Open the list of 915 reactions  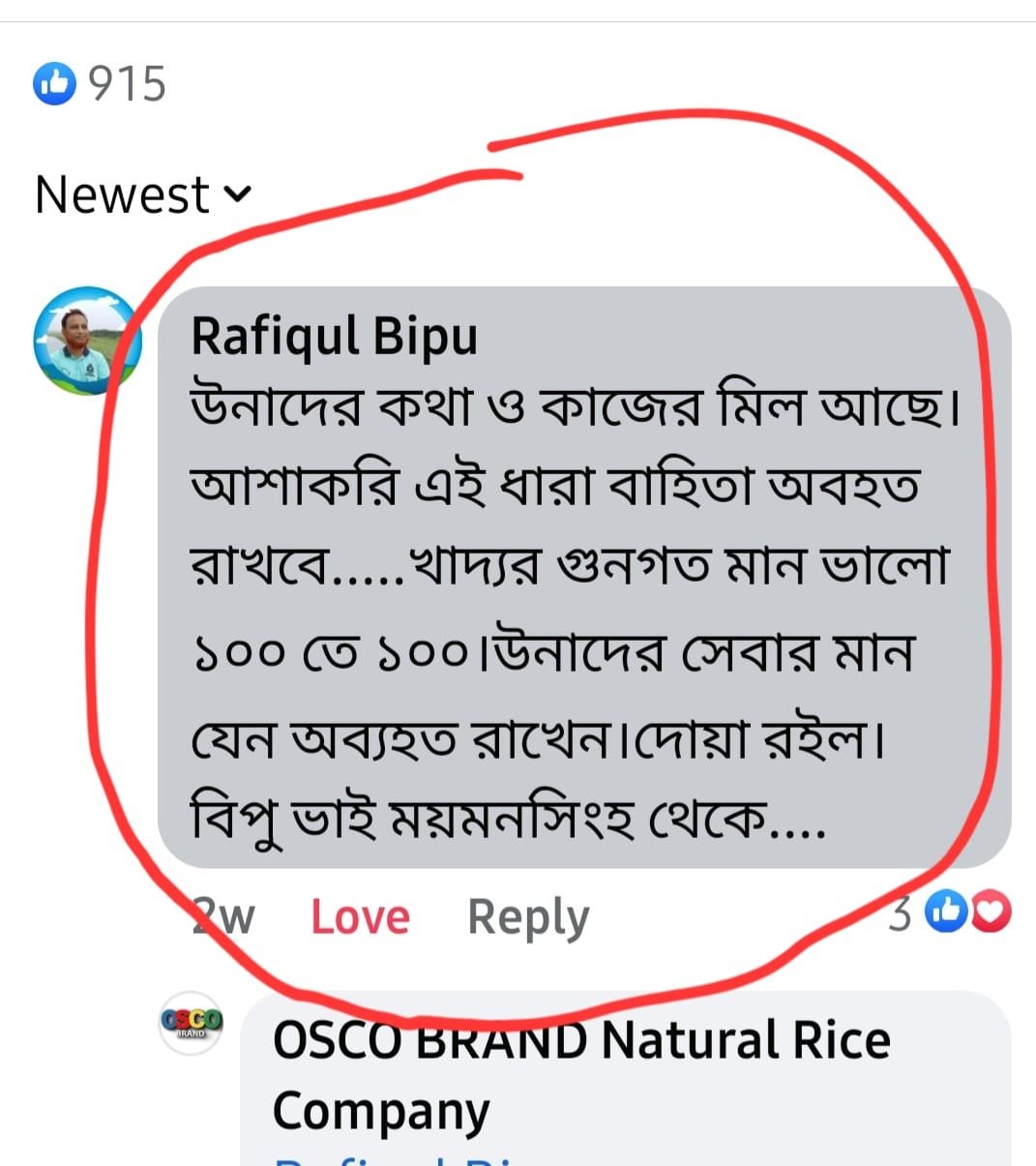tap(100, 84)
